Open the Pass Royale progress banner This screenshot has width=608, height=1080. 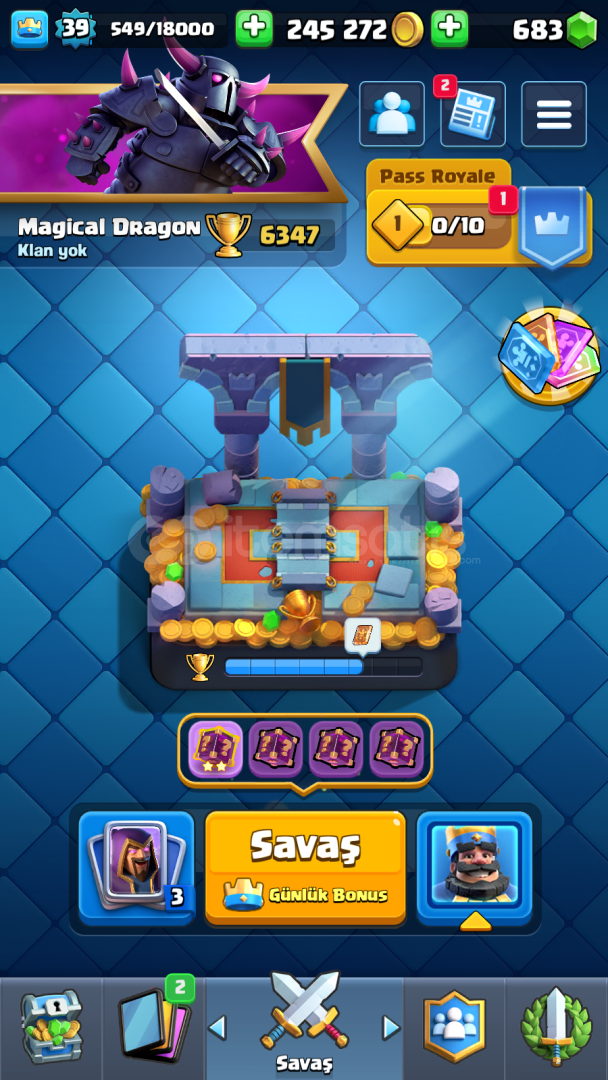tap(479, 219)
